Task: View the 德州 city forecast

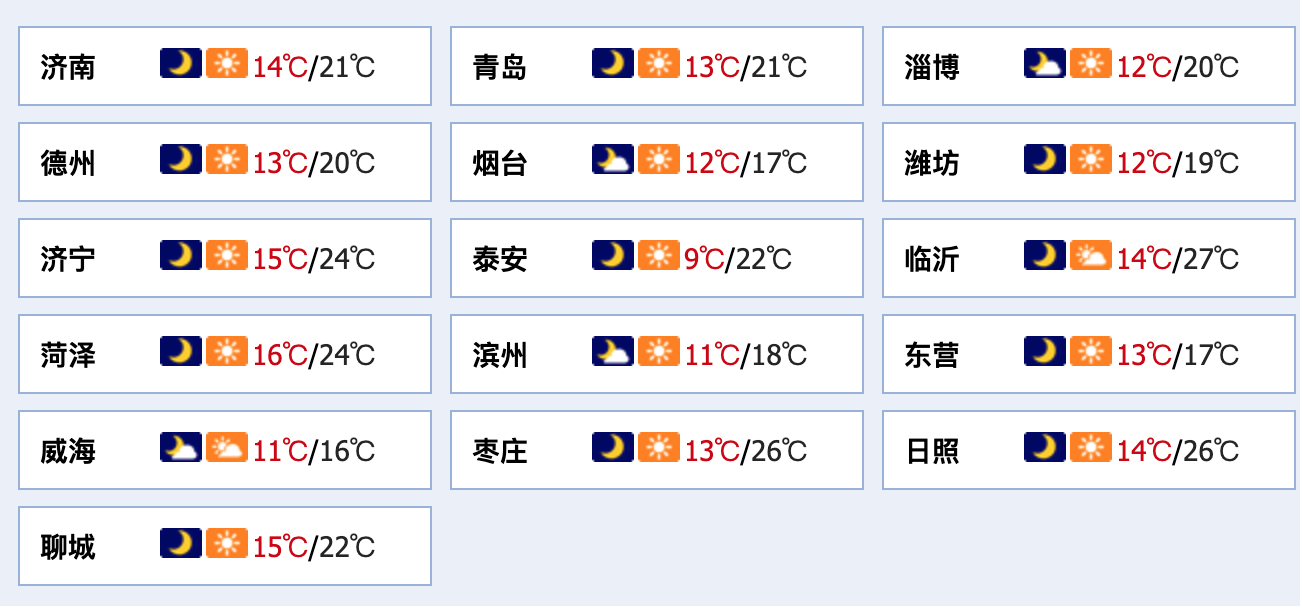Action: pos(225,162)
